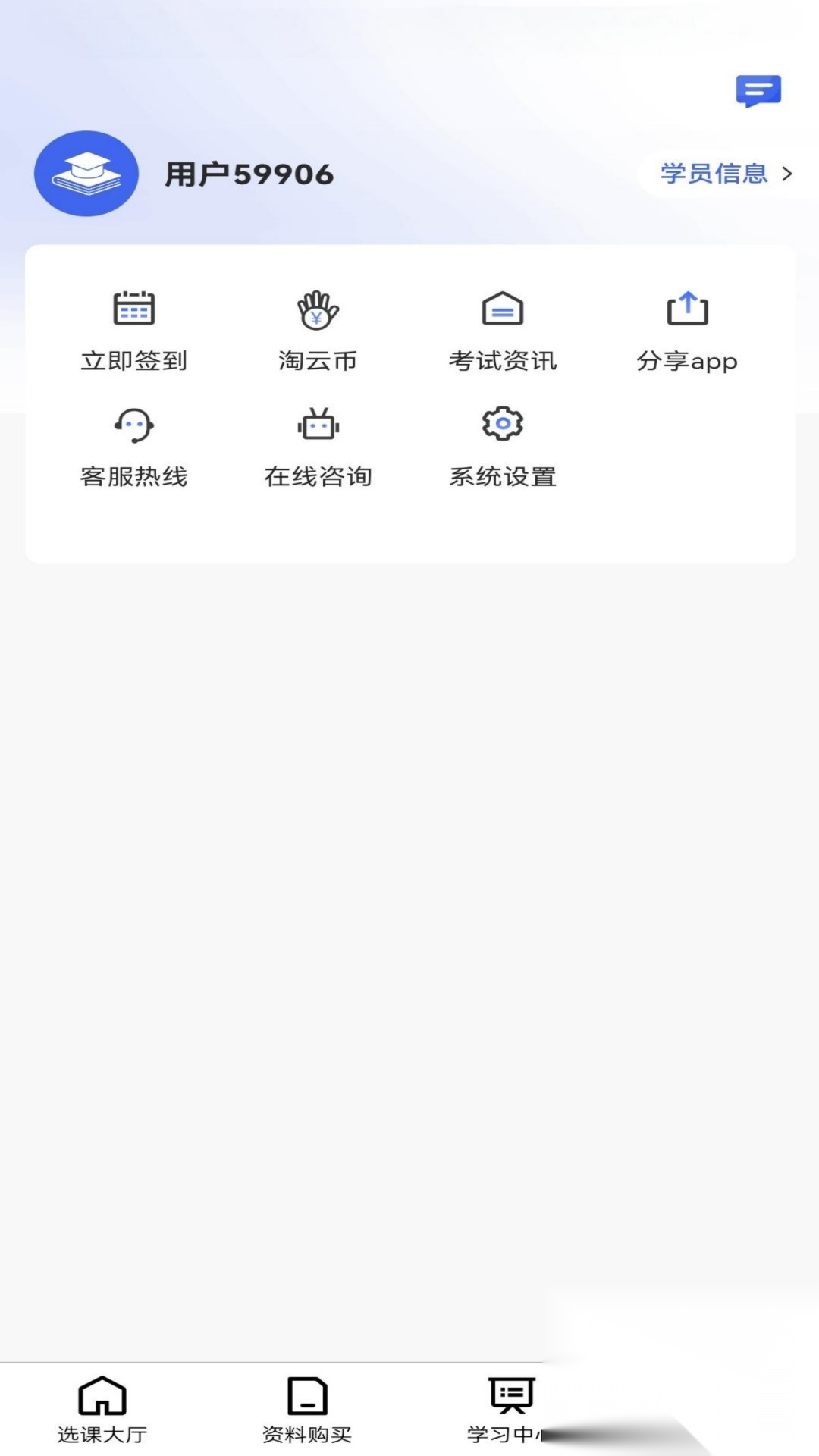This screenshot has width=819, height=1456.
Task: Open the 学习中心 study center icon
Action: [510, 1404]
